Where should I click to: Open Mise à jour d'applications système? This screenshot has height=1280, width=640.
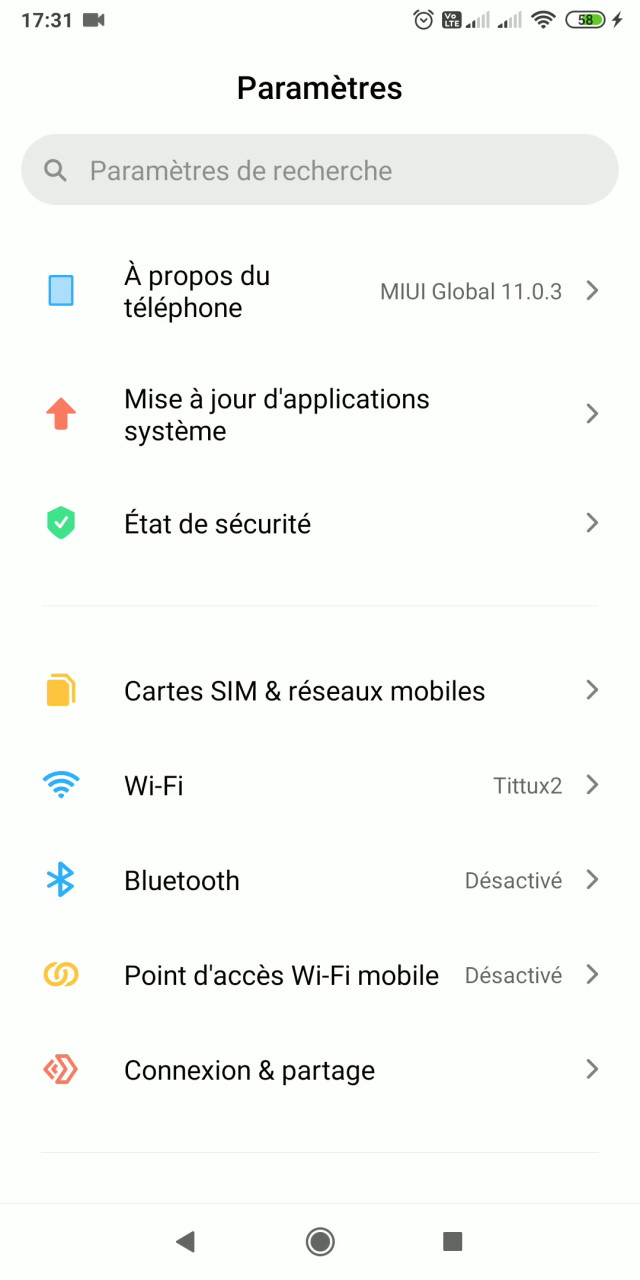click(320, 415)
